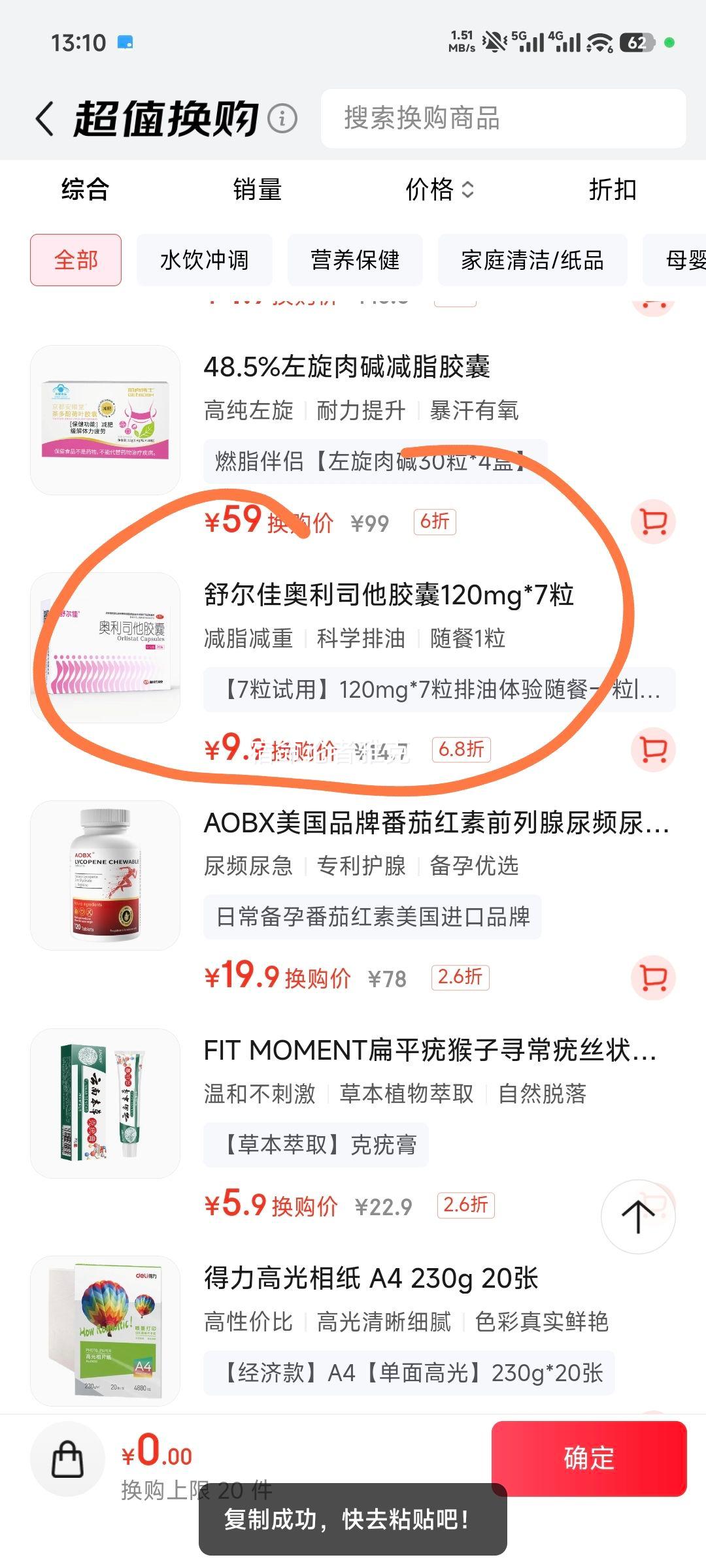
Task: Select the 营养保健 filter pill
Action: click(356, 259)
